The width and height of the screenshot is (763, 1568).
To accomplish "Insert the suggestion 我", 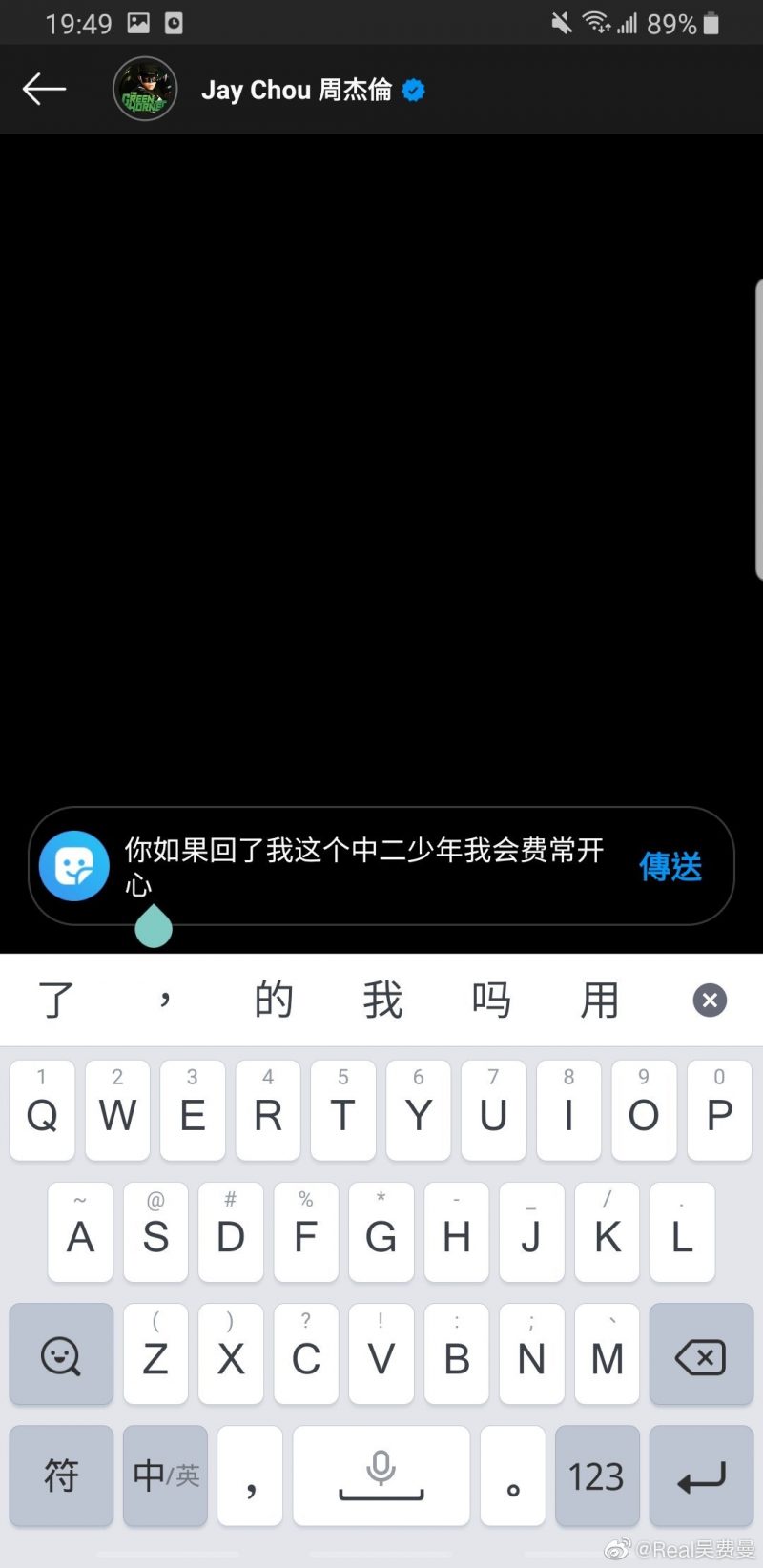I will [x=382, y=1001].
